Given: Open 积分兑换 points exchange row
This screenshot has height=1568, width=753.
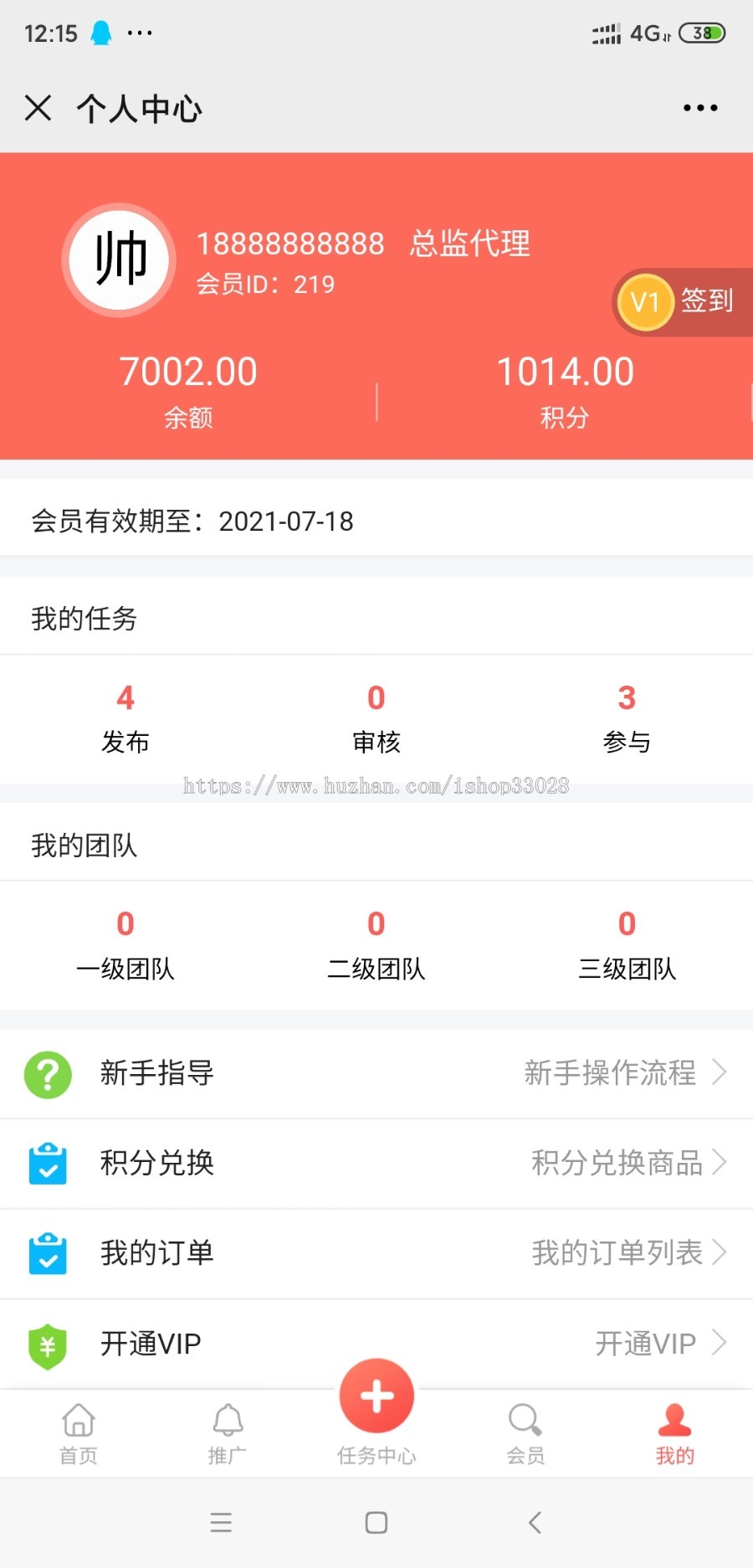Looking at the screenshot, I should (376, 1163).
